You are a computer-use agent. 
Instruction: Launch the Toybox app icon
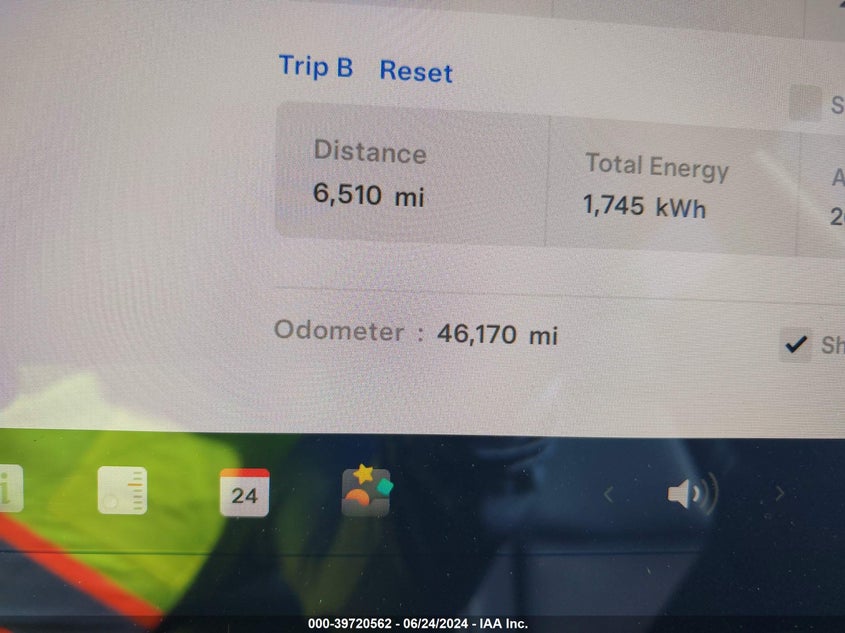click(x=366, y=491)
